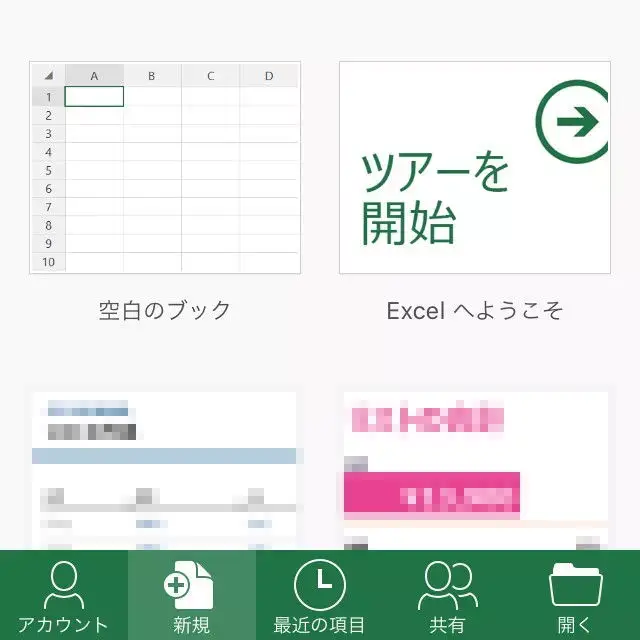The height and width of the screenshot is (640, 640).
Task: Switch to the 開く tab
Action: point(575,596)
